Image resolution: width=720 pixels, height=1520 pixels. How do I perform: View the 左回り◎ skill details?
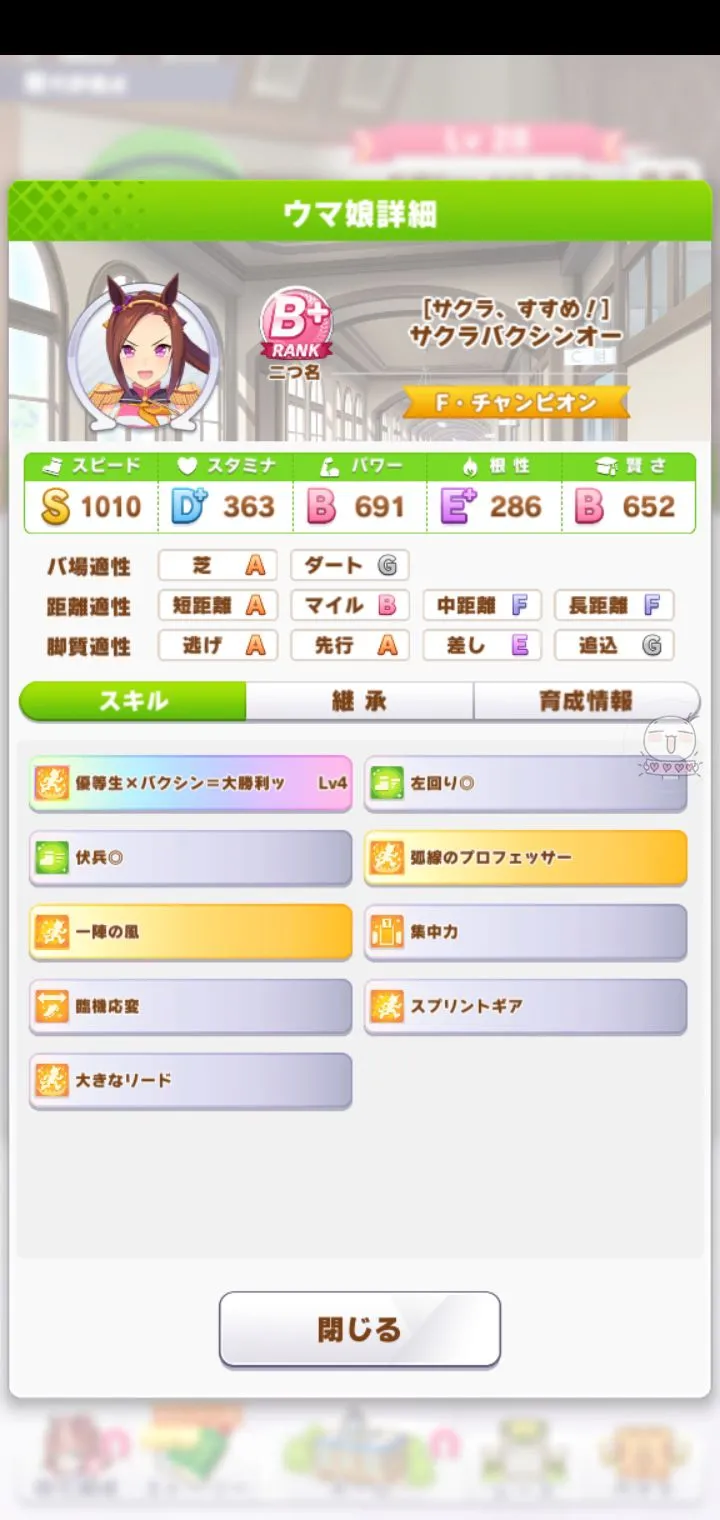[525, 783]
